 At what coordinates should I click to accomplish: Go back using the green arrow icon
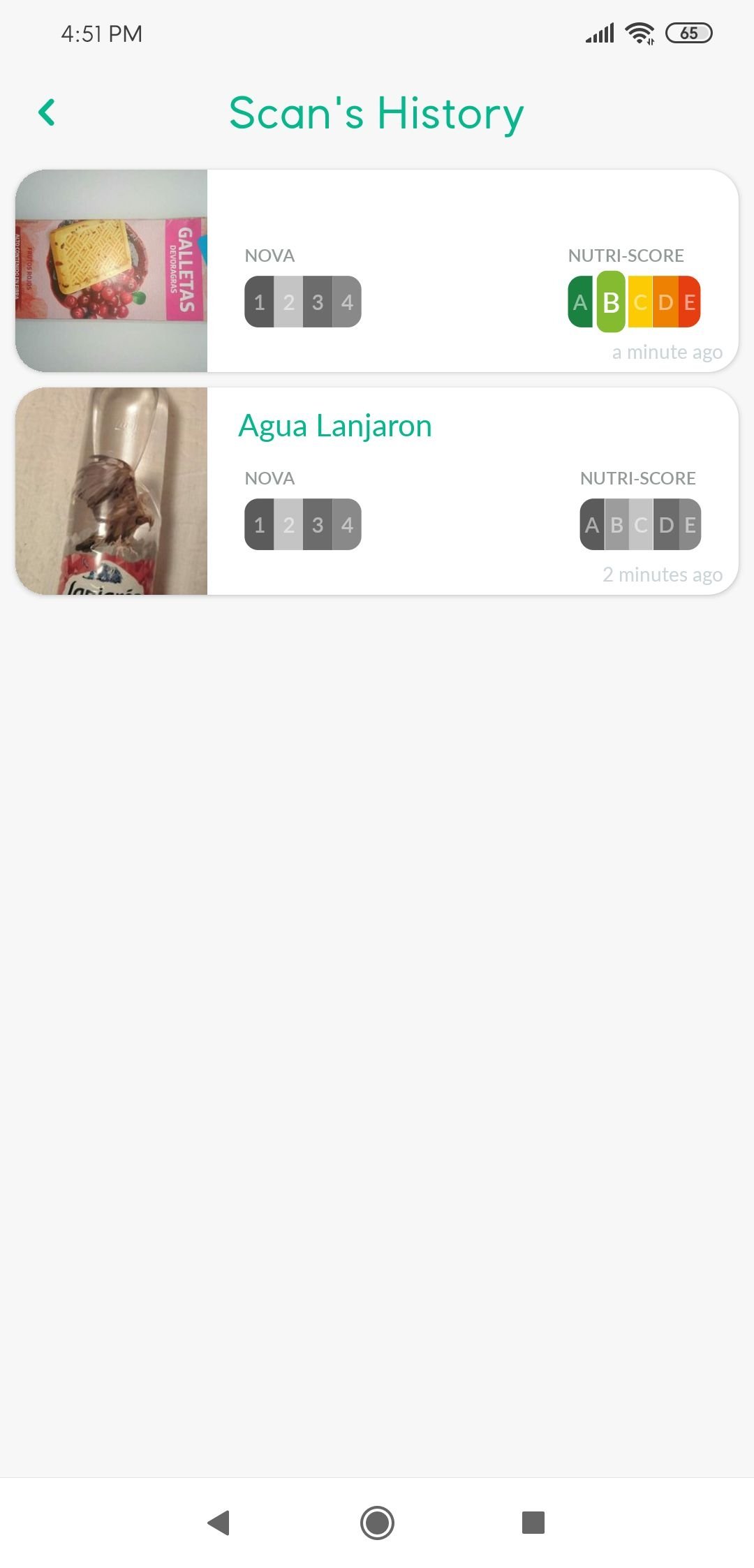coord(47,112)
